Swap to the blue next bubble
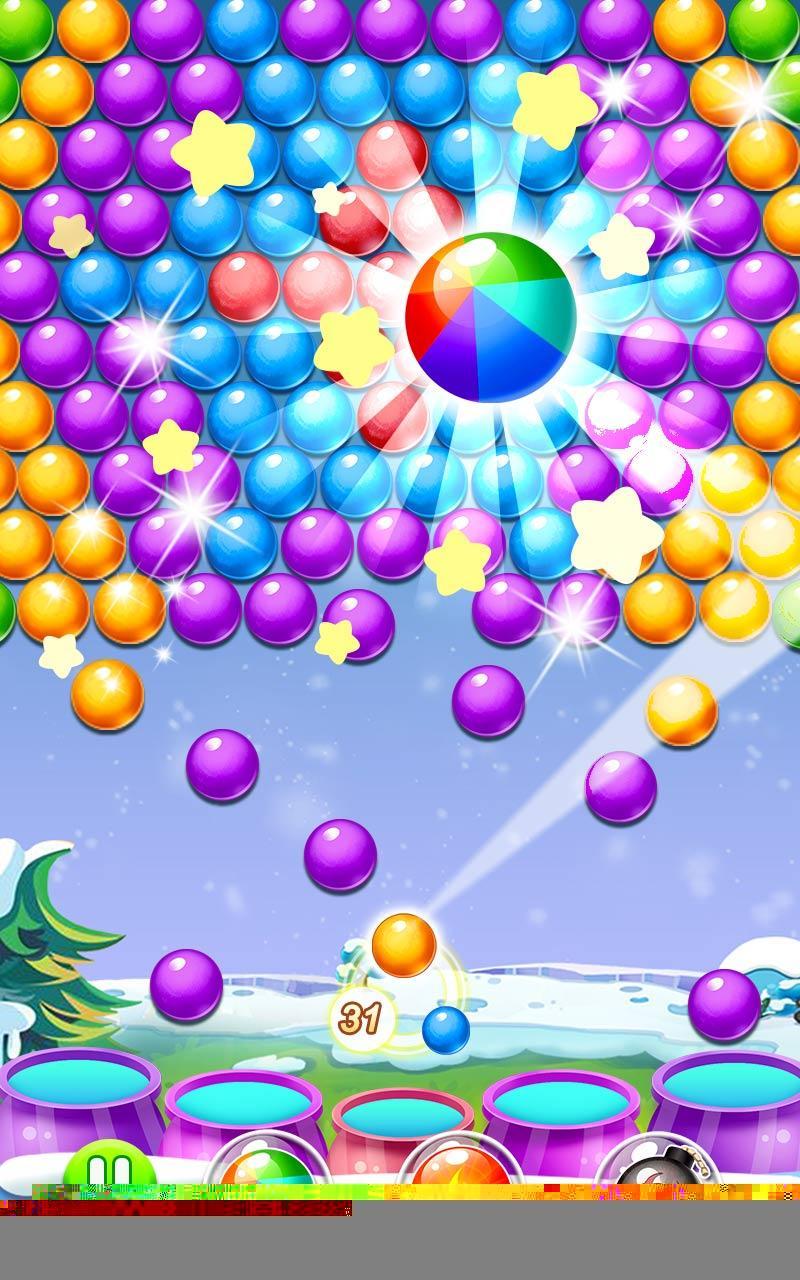Screen dimensions: 800x1280 click(x=446, y=1029)
